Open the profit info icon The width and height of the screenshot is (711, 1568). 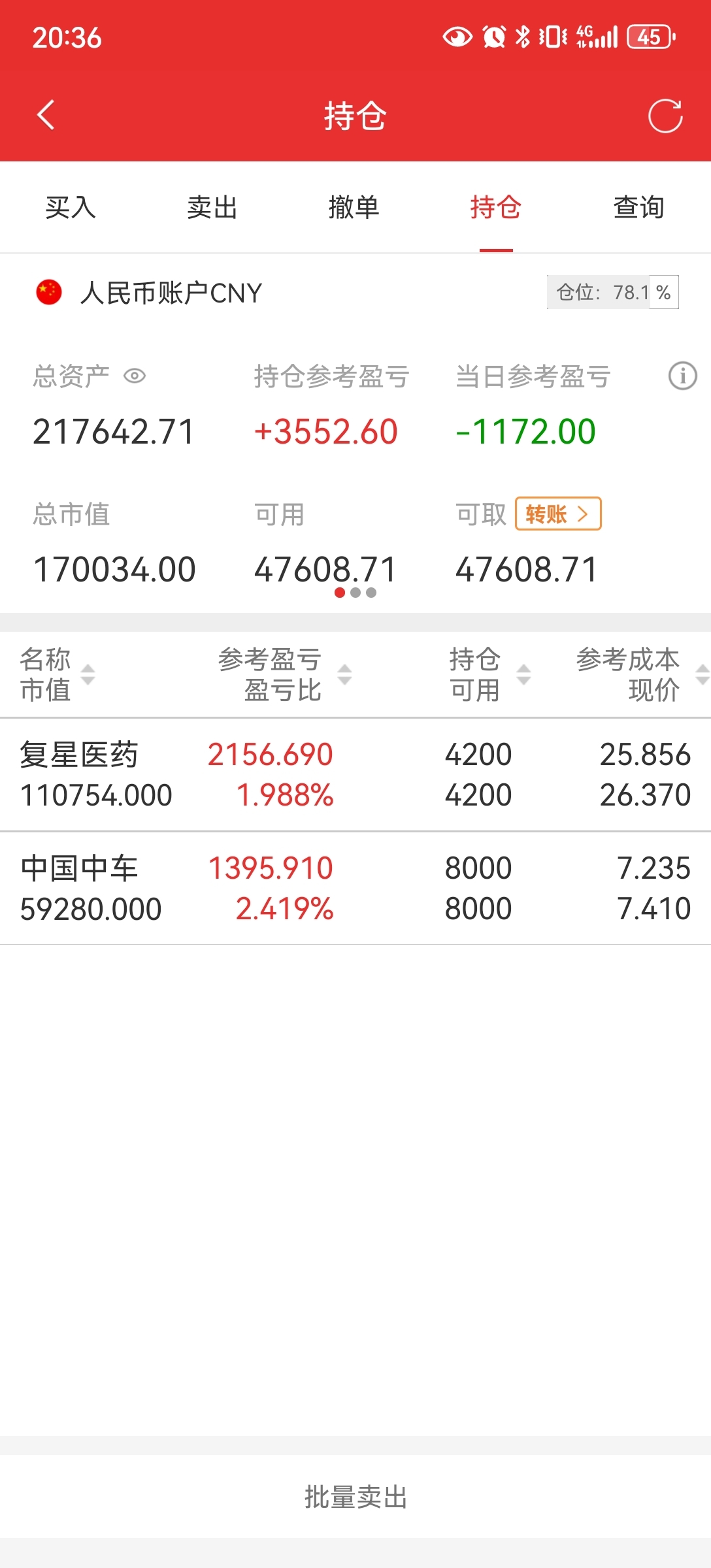[x=683, y=376]
